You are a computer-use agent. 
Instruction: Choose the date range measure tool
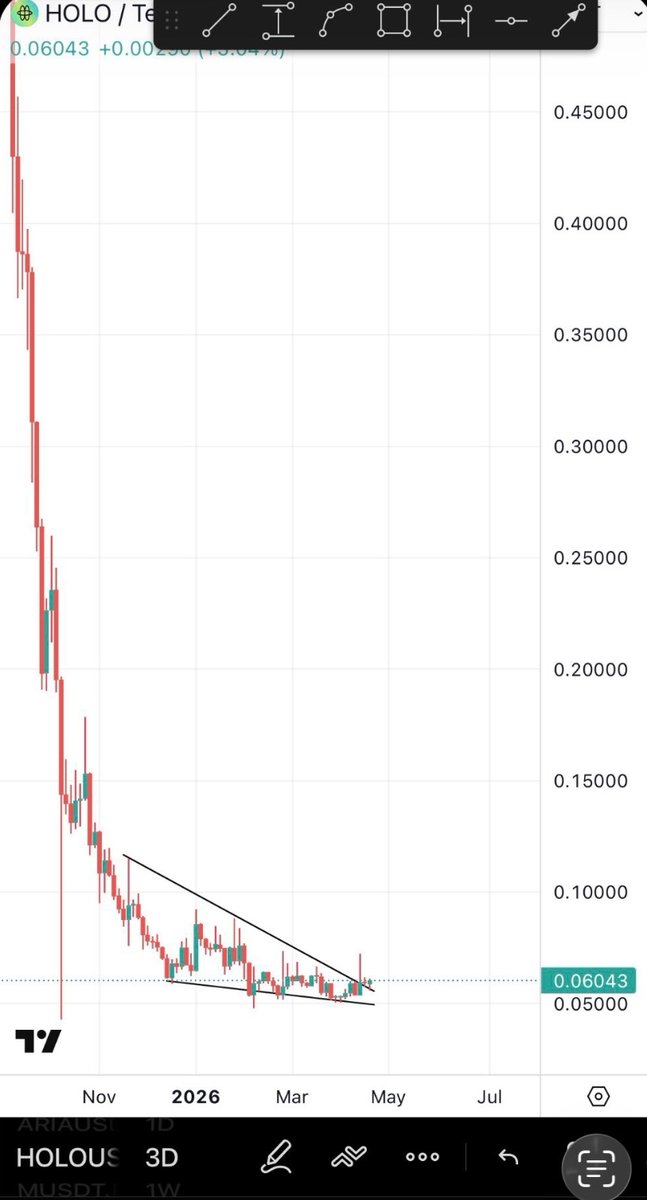pos(453,21)
